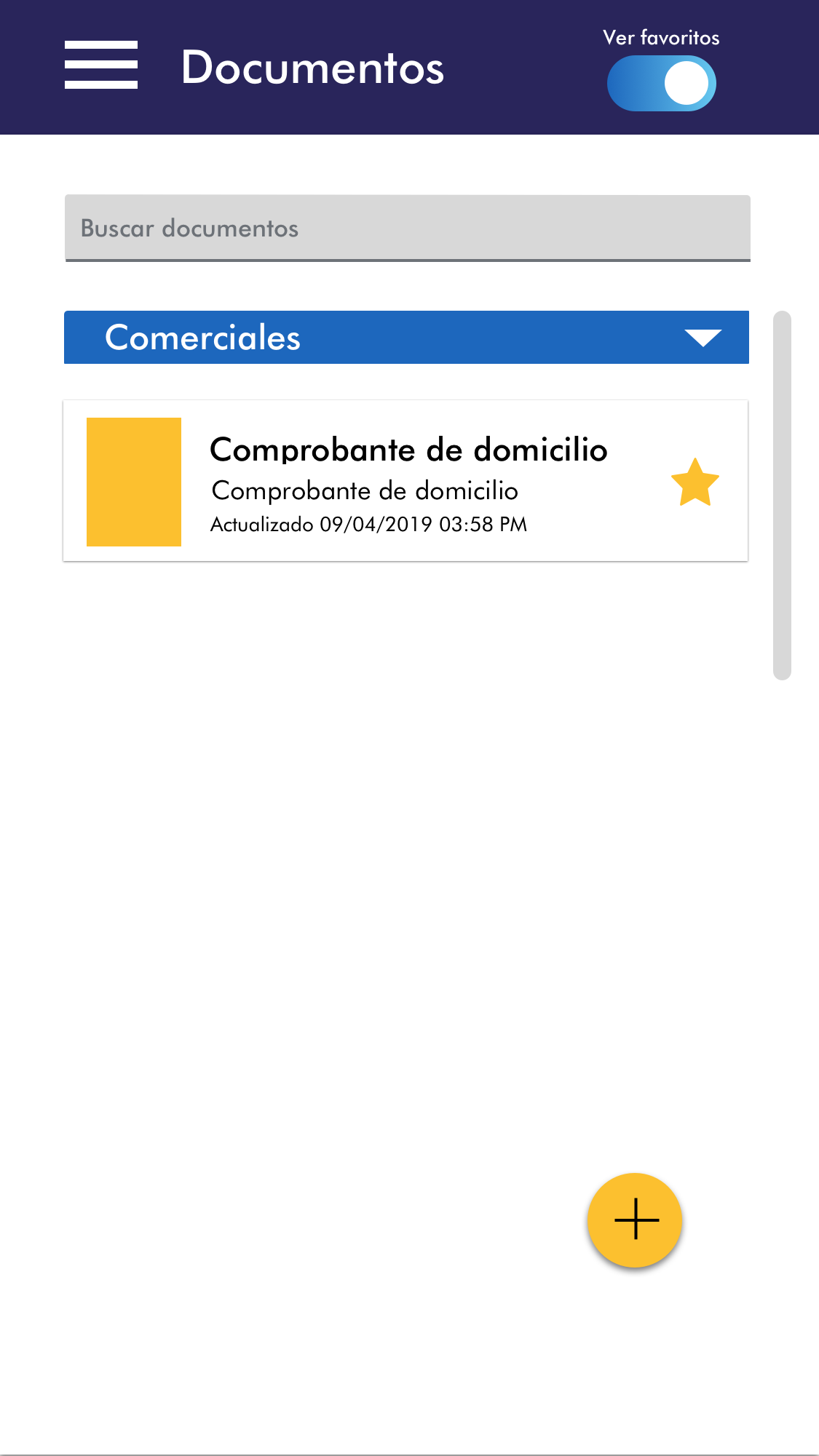Add a new document with plus button

point(635,1220)
